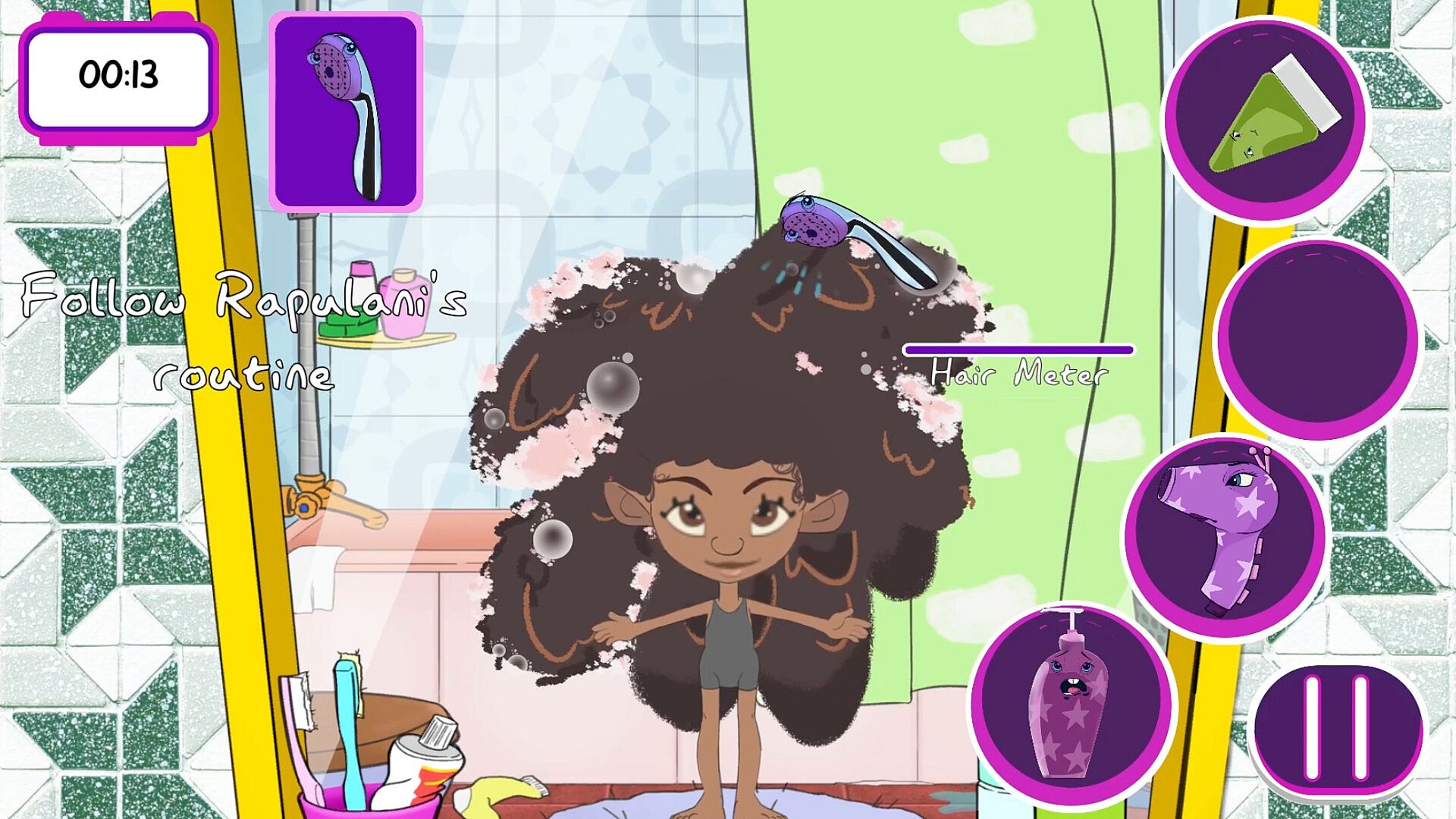This screenshot has height=819, width=1456.
Task: Pick the purple hair dryer tool
Action: click(1223, 537)
